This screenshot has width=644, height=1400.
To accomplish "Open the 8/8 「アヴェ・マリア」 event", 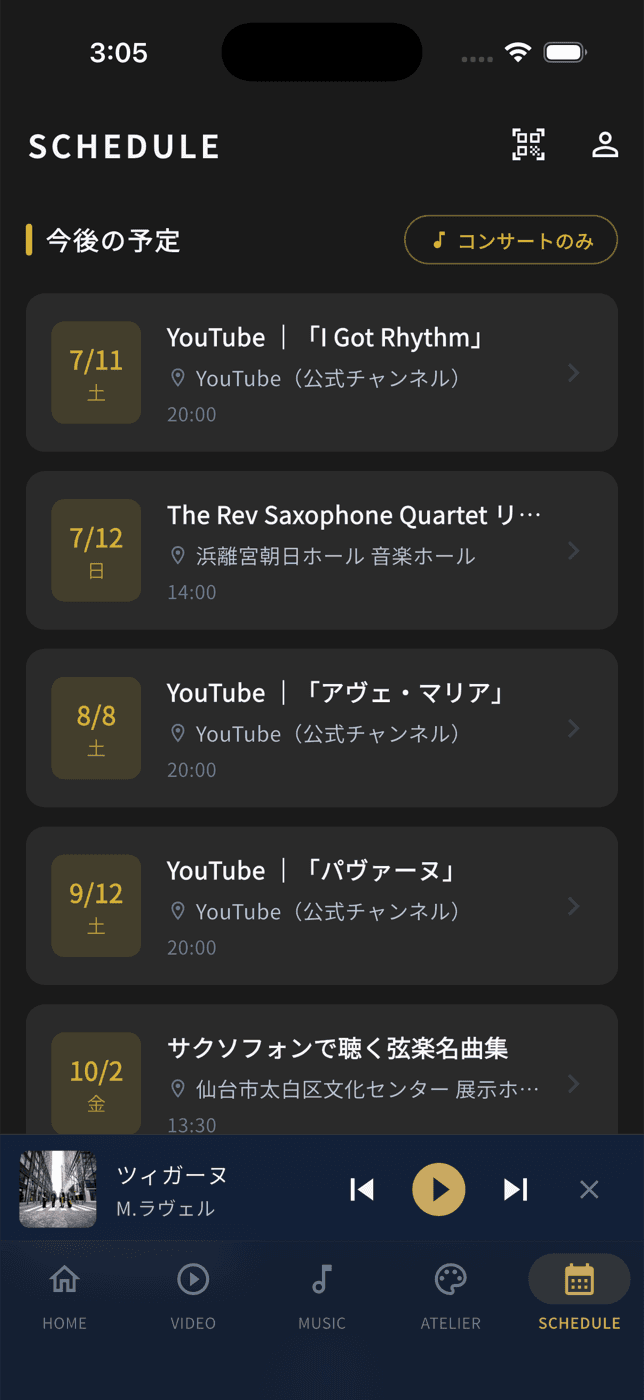I will coord(322,728).
